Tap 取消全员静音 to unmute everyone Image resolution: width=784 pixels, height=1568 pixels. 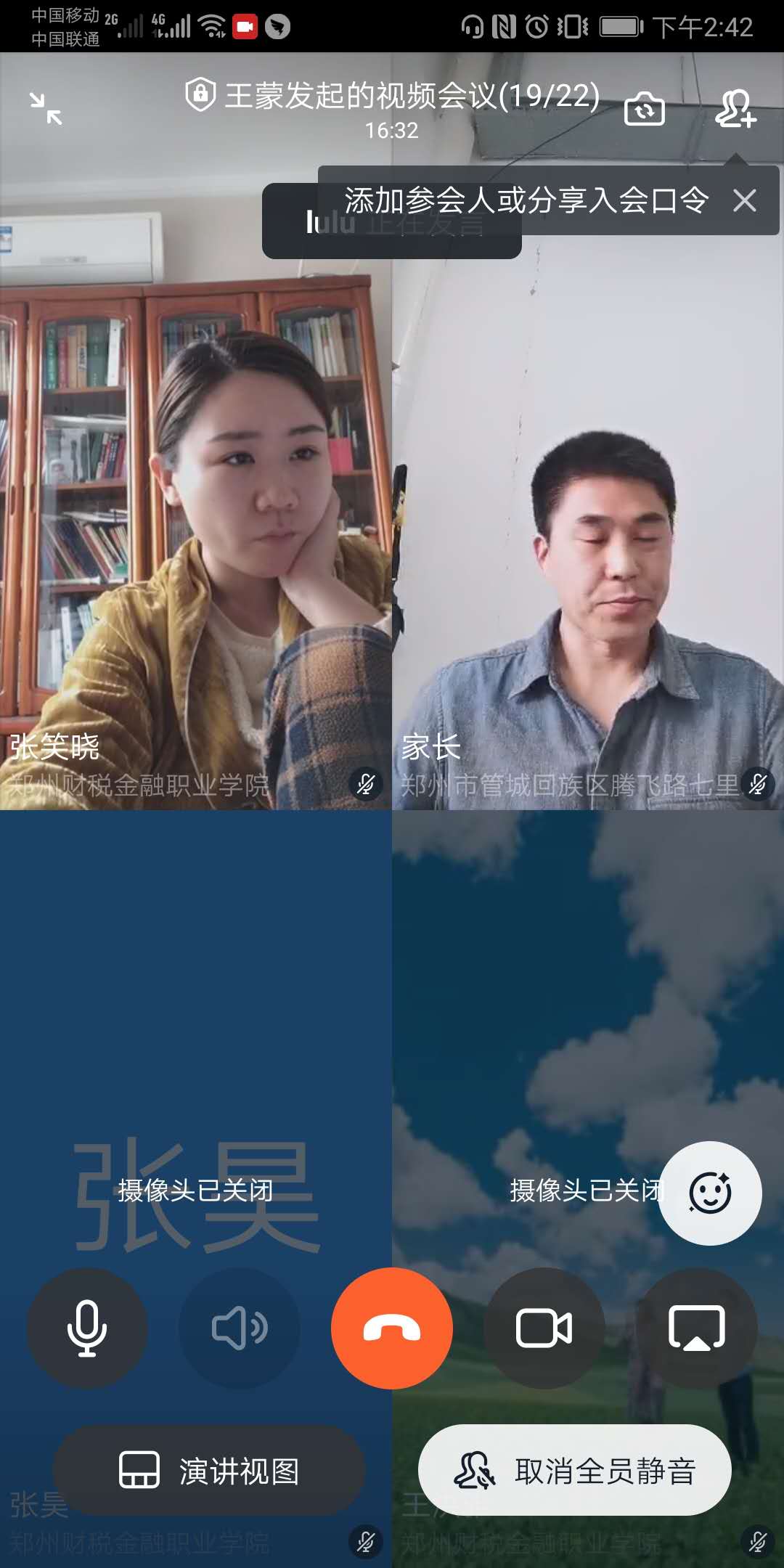574,1471
